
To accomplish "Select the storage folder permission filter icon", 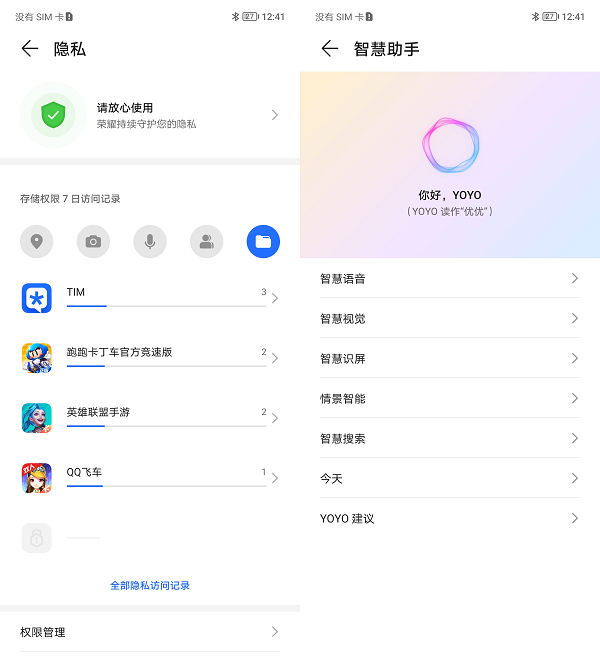I will [263, 241].
